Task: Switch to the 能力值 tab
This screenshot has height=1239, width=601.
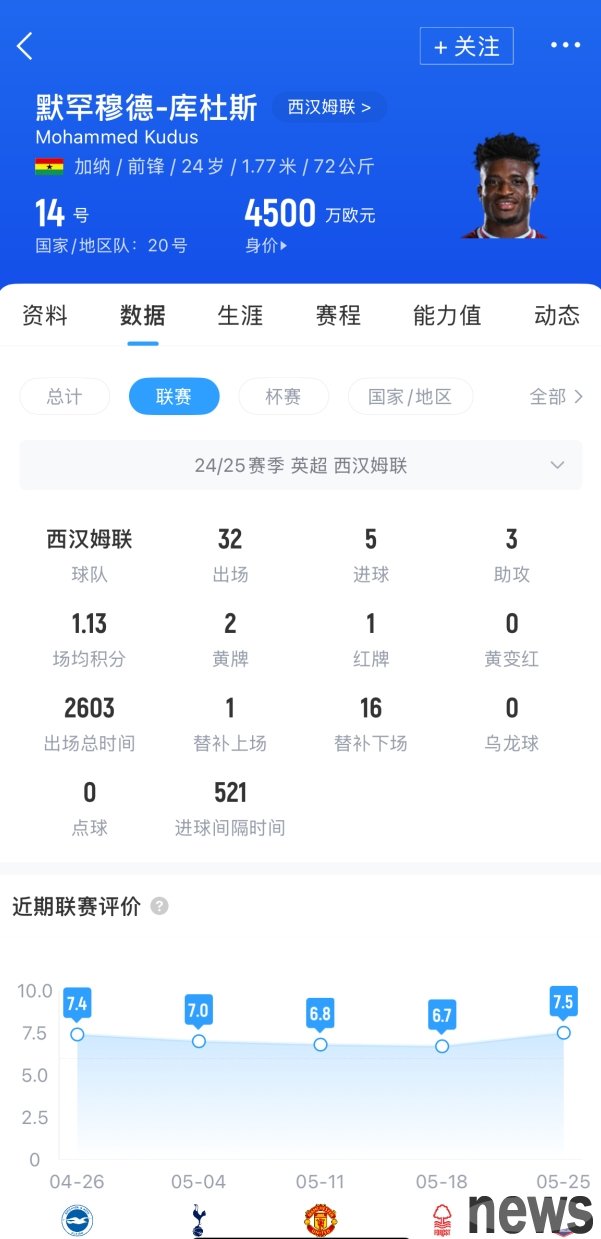Action: point(447,316)
